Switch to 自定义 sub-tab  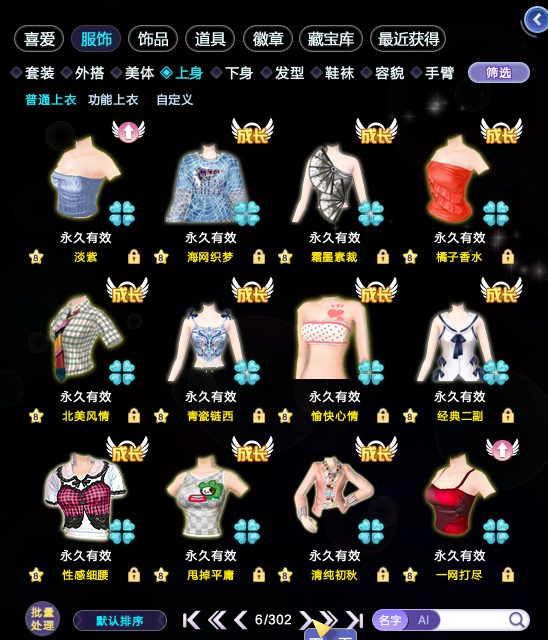(175, 100)
